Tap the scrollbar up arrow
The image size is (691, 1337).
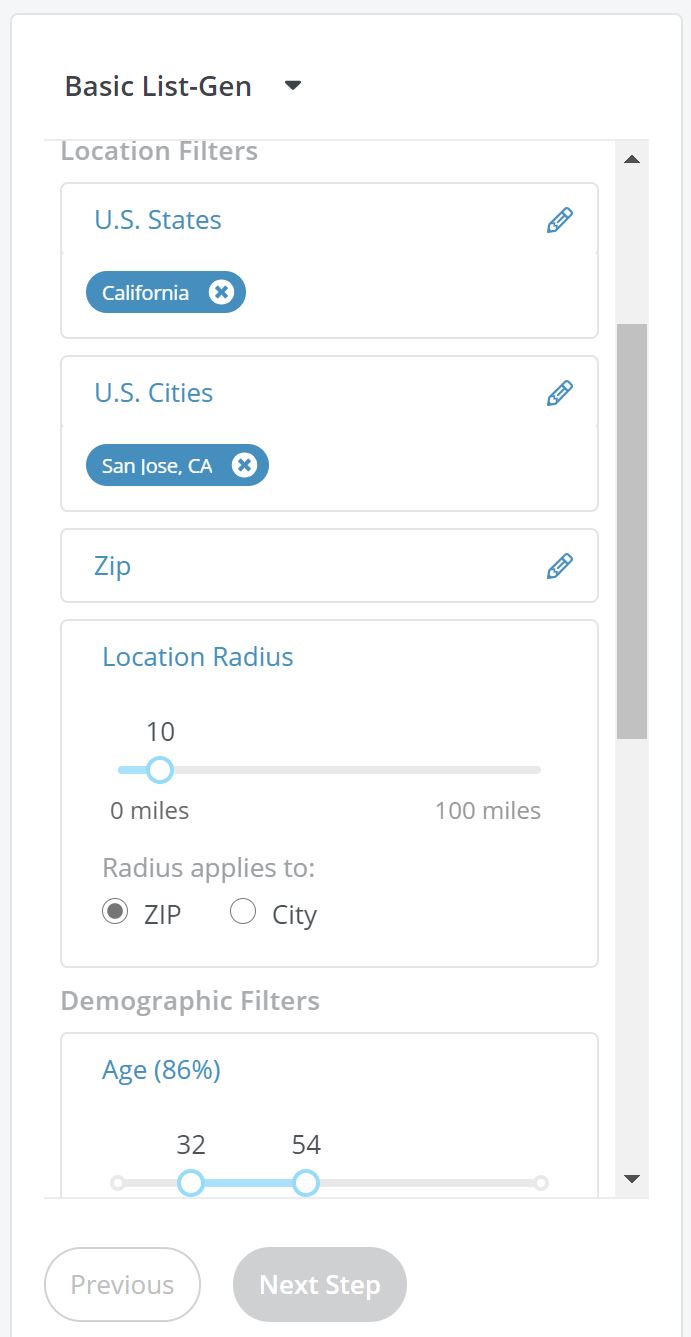point(631,159)
